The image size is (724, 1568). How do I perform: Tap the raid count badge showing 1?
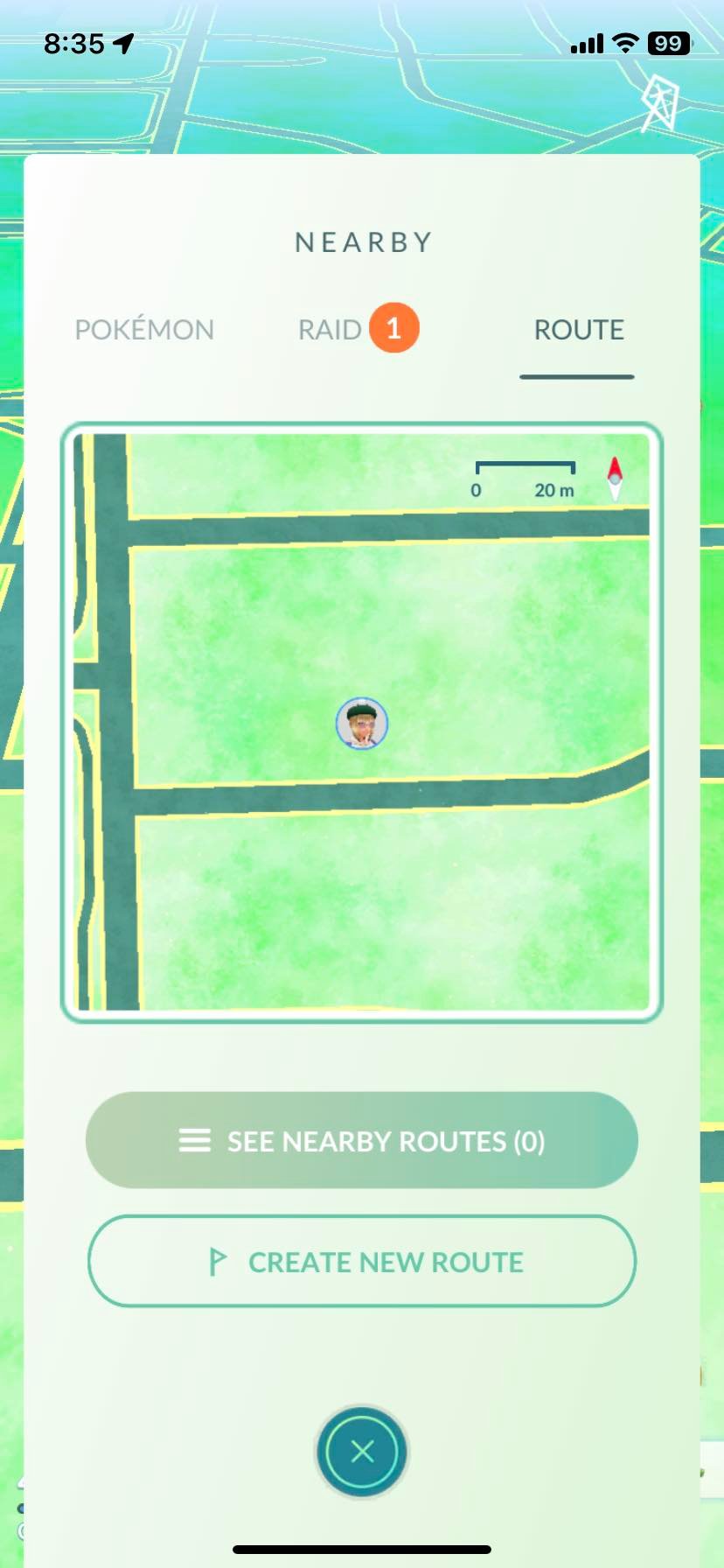coord(393,328)
